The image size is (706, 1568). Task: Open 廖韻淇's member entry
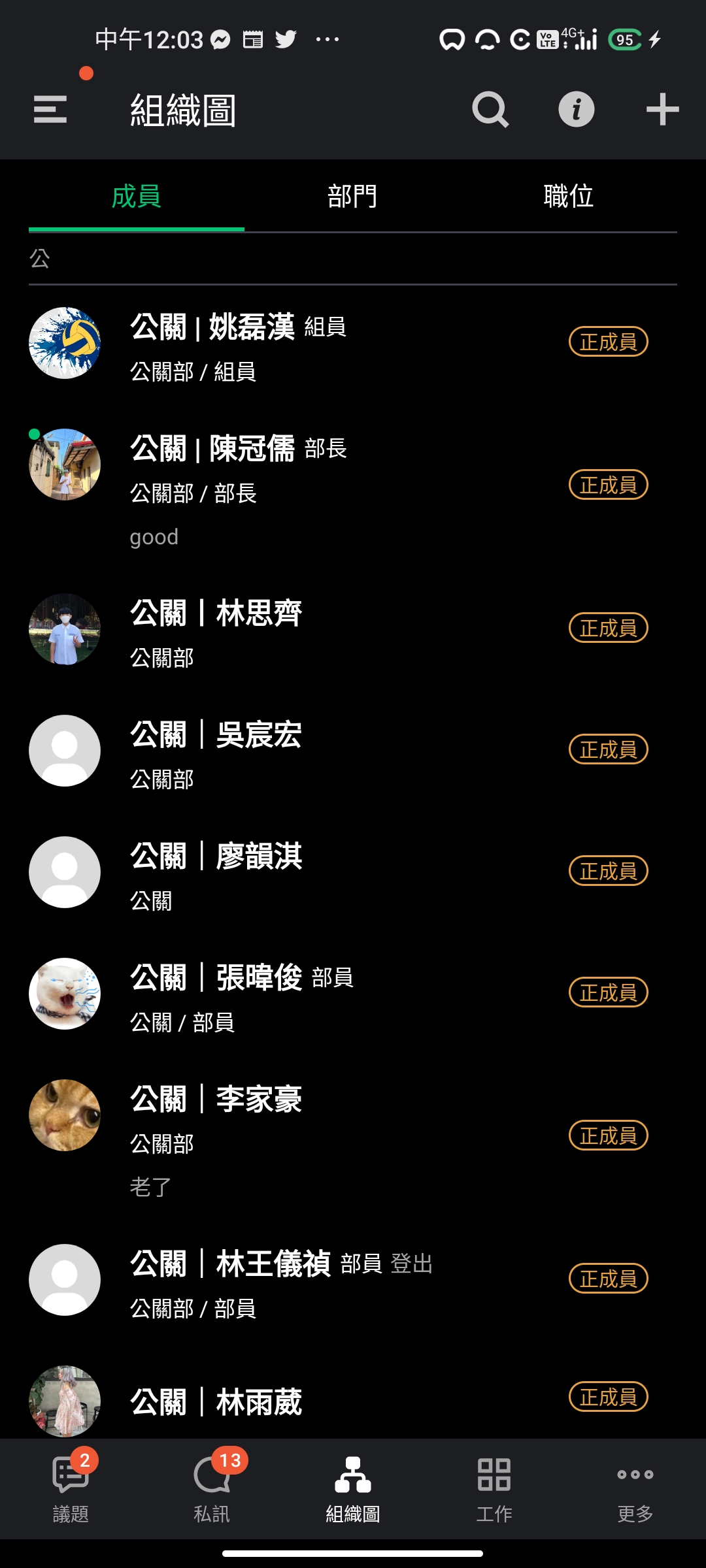[x=294, y=872]
